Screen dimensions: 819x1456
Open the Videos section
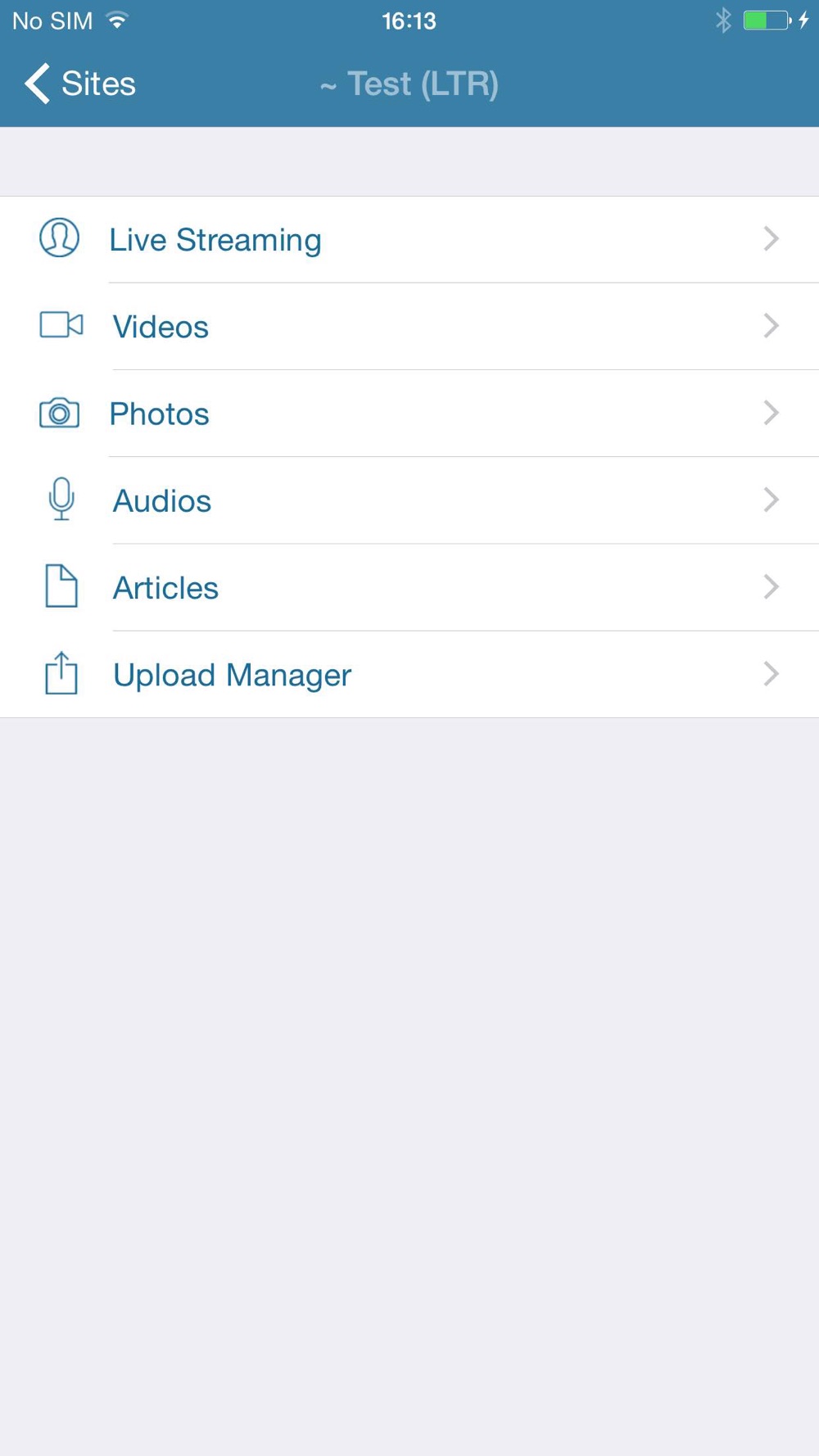(x=409, y=327)
